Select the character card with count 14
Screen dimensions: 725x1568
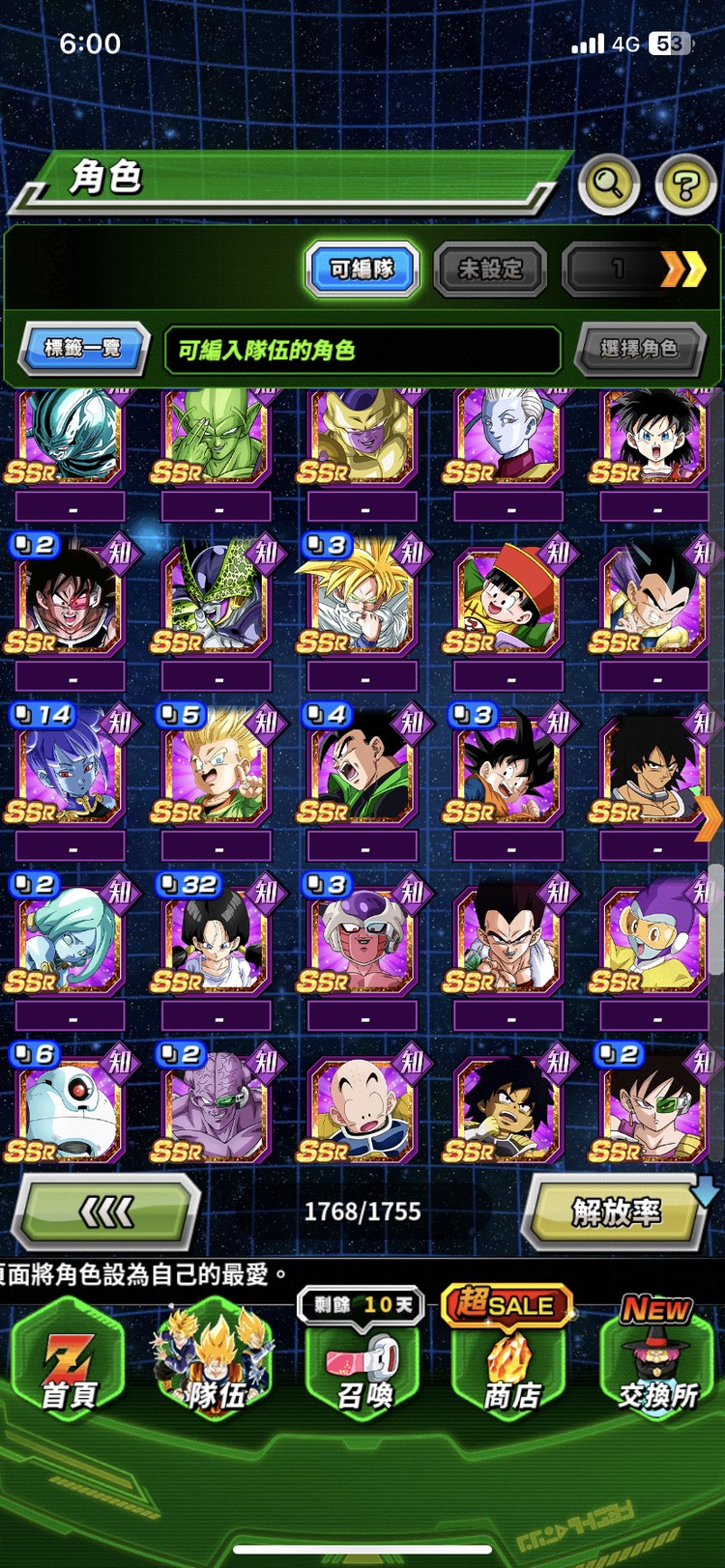pos(69,768)
